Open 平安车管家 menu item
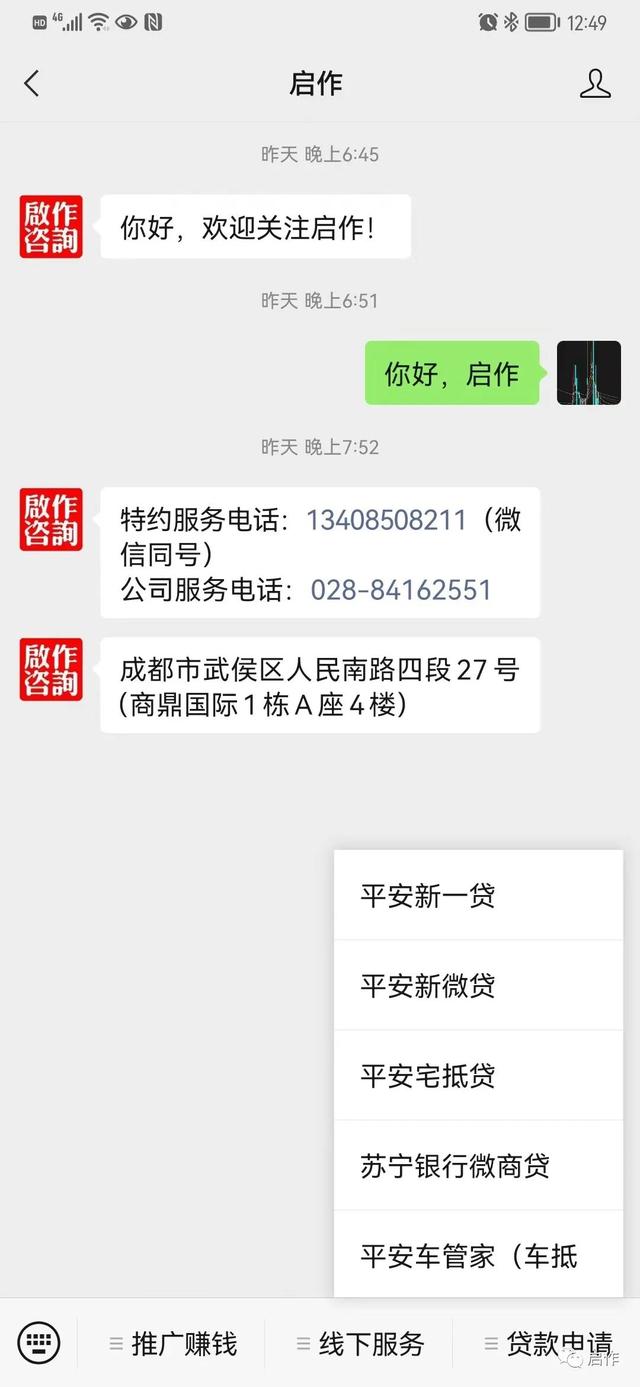The width and height of the screenshot is (640, 1387). pyautogui.click(x=478, y=1255)
